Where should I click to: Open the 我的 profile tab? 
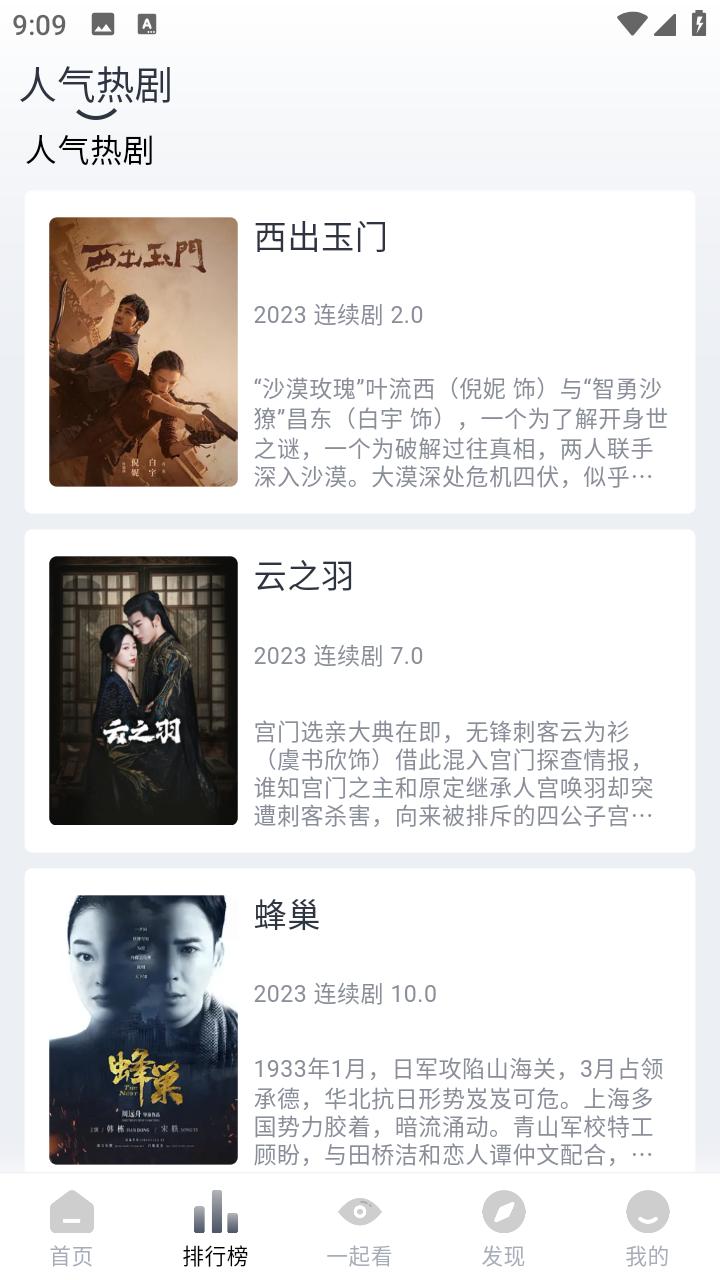coord(647,1228)
